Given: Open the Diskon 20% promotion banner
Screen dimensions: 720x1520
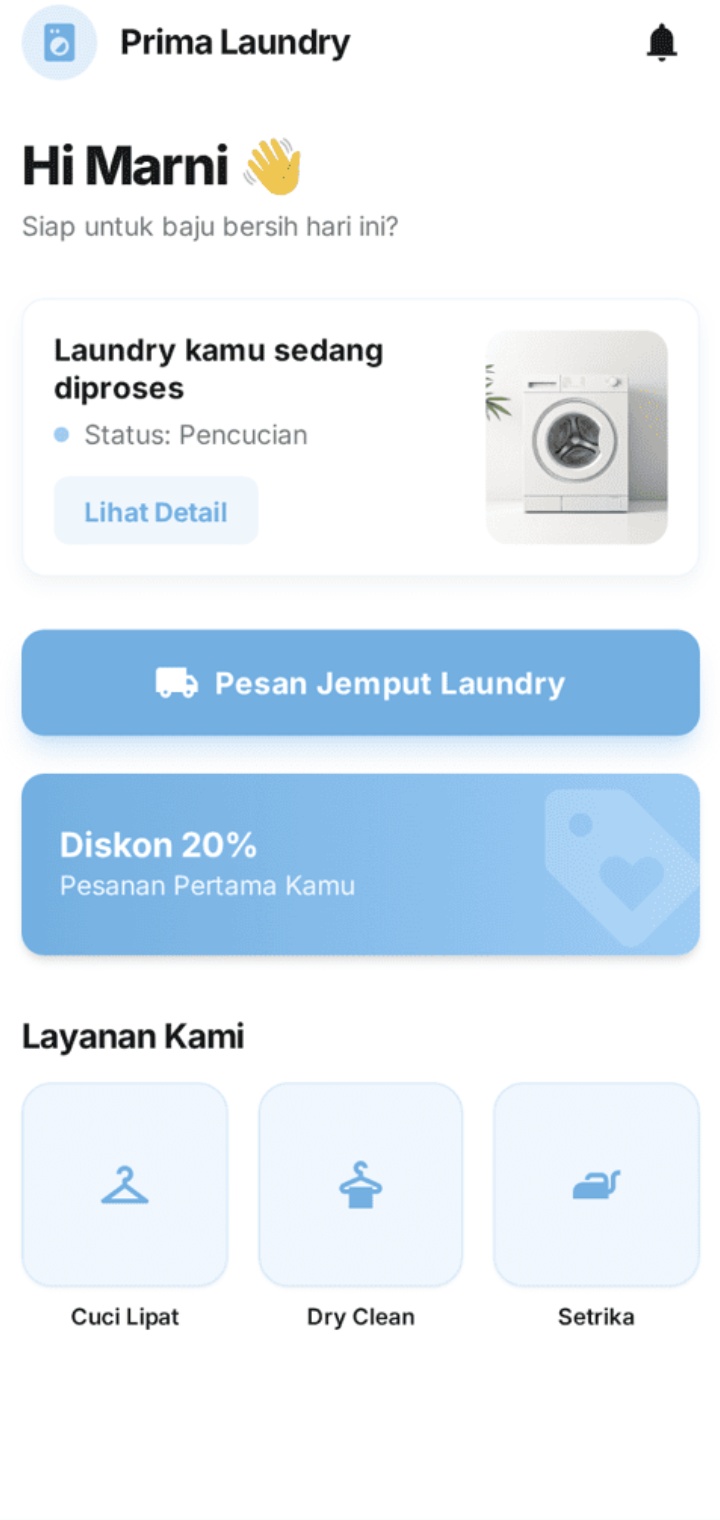Looking at the screenshot, I should 360,864.
